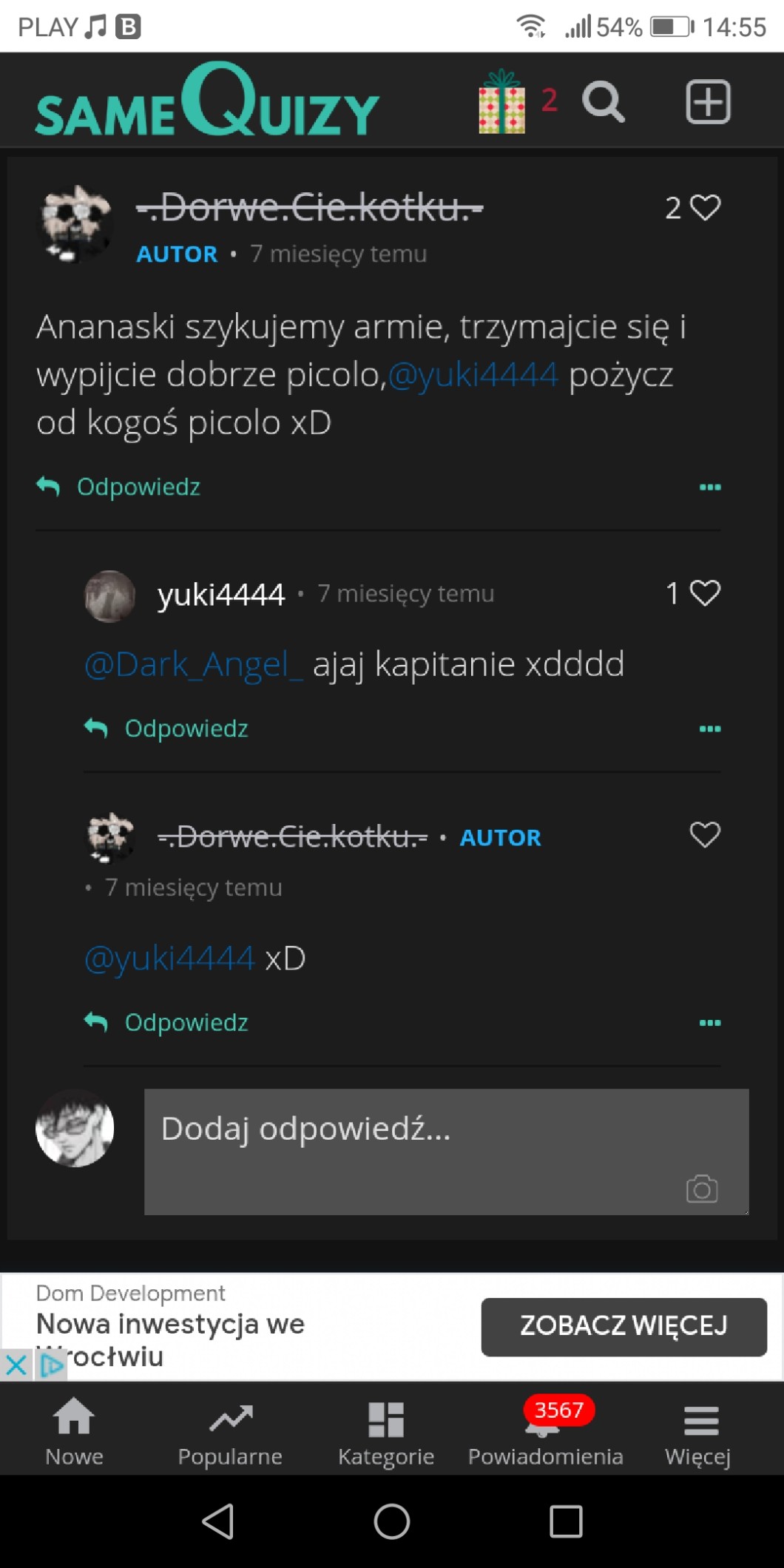This screenshot has height=1568, width=784.
Task: Open the Kategorie tab
Action: click(386, 1431)
